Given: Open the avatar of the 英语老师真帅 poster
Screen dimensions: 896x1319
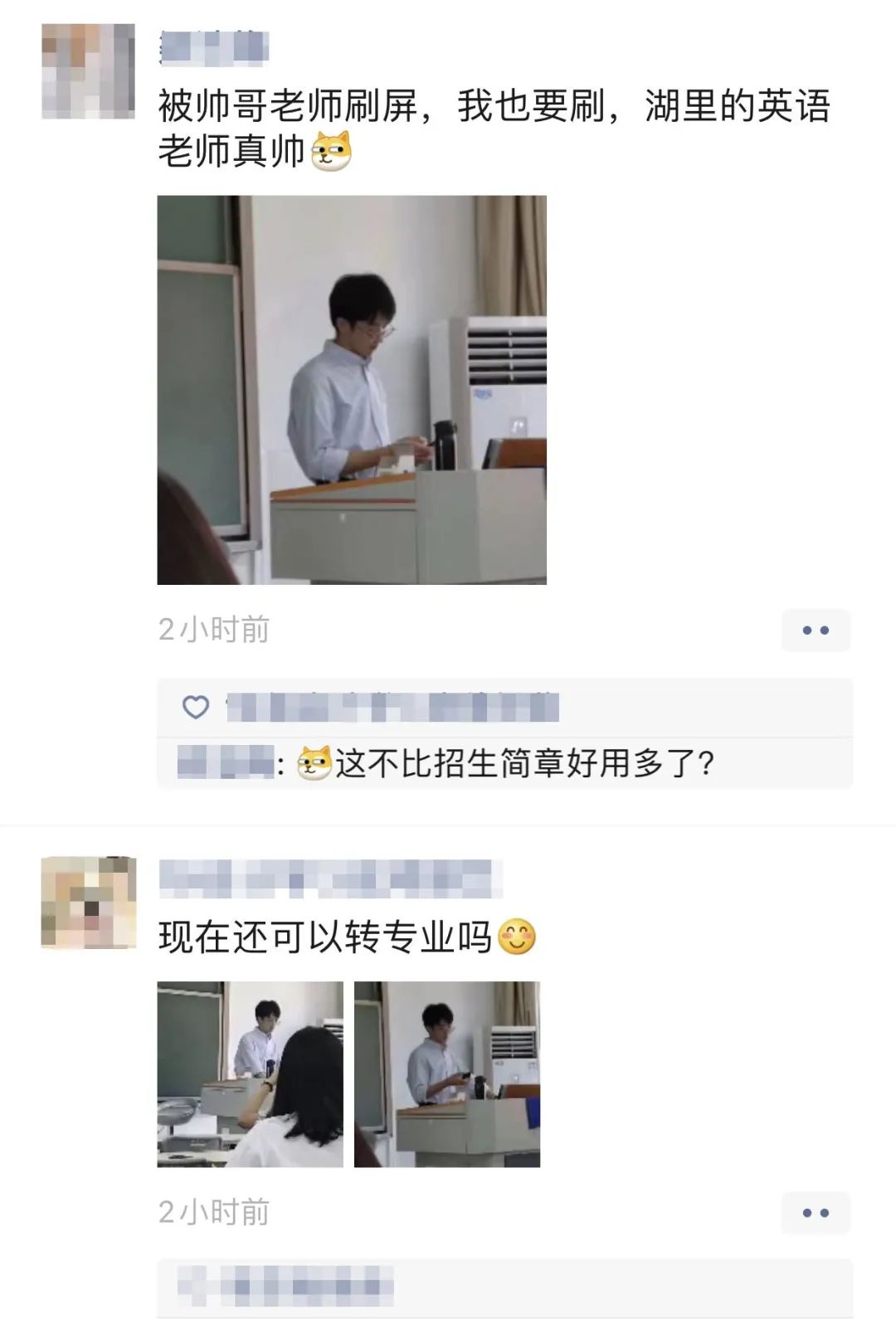Looking at the screenshot, I should (88, 71).
